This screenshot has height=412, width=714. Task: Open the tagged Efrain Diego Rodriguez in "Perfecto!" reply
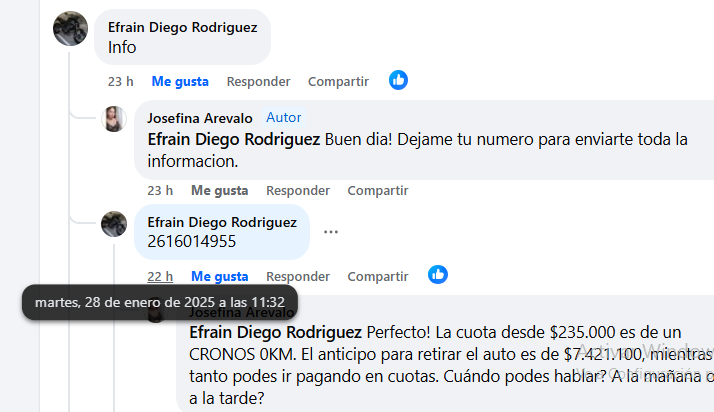coord(275,331)
